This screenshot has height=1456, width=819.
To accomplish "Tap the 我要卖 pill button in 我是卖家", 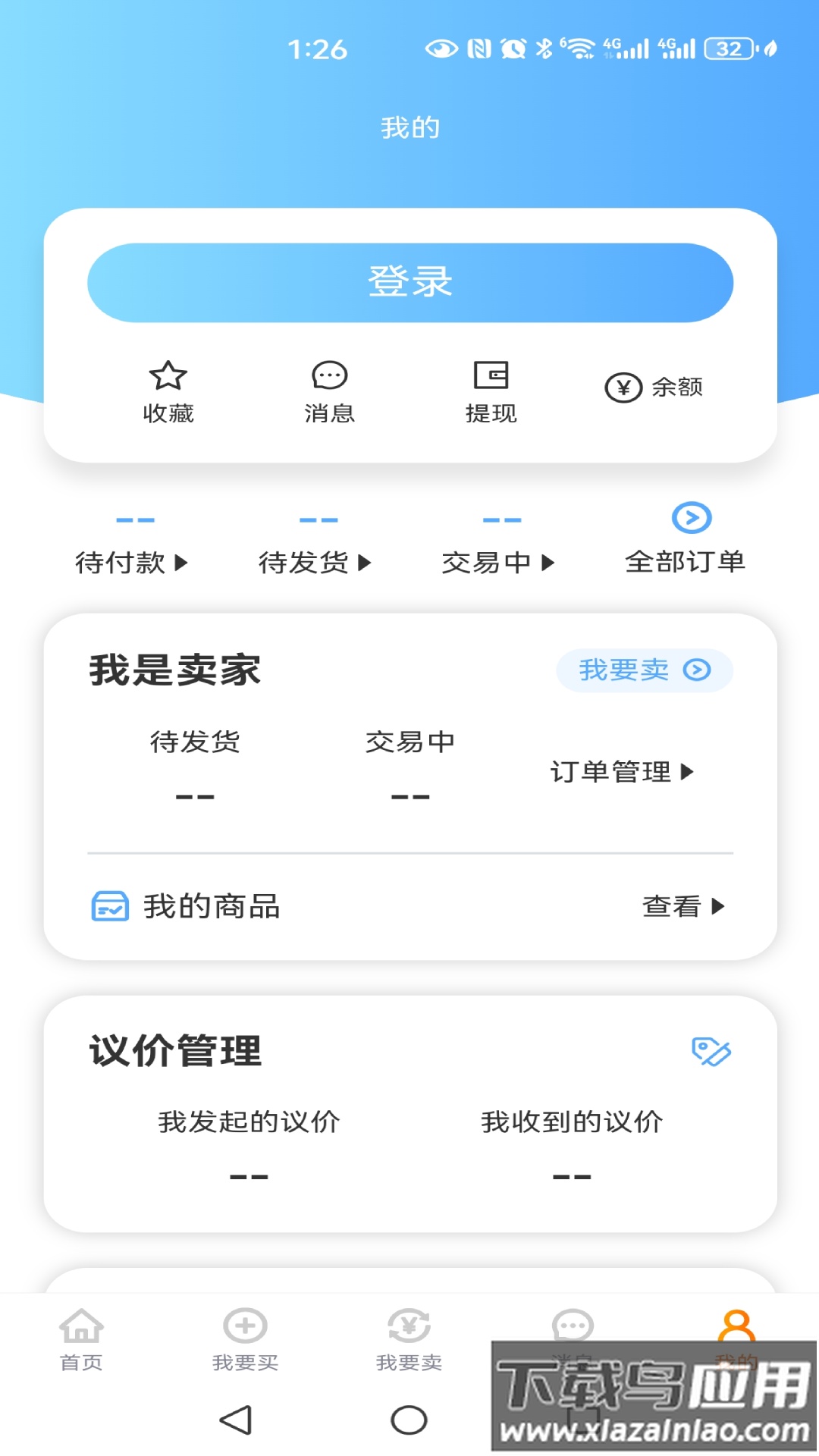I will click(x=645, y=670).
